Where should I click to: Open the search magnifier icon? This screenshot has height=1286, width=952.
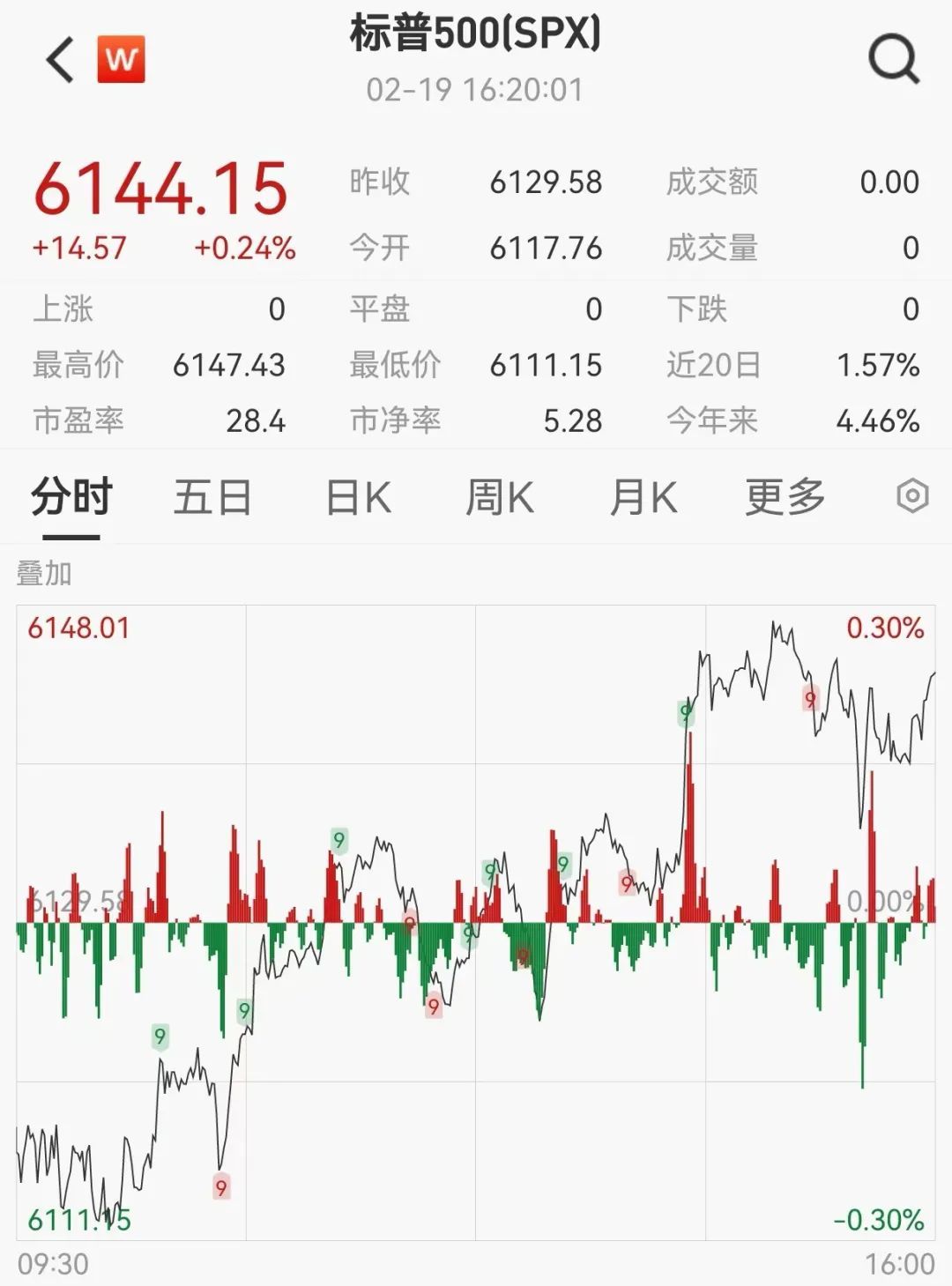[893, 59]
